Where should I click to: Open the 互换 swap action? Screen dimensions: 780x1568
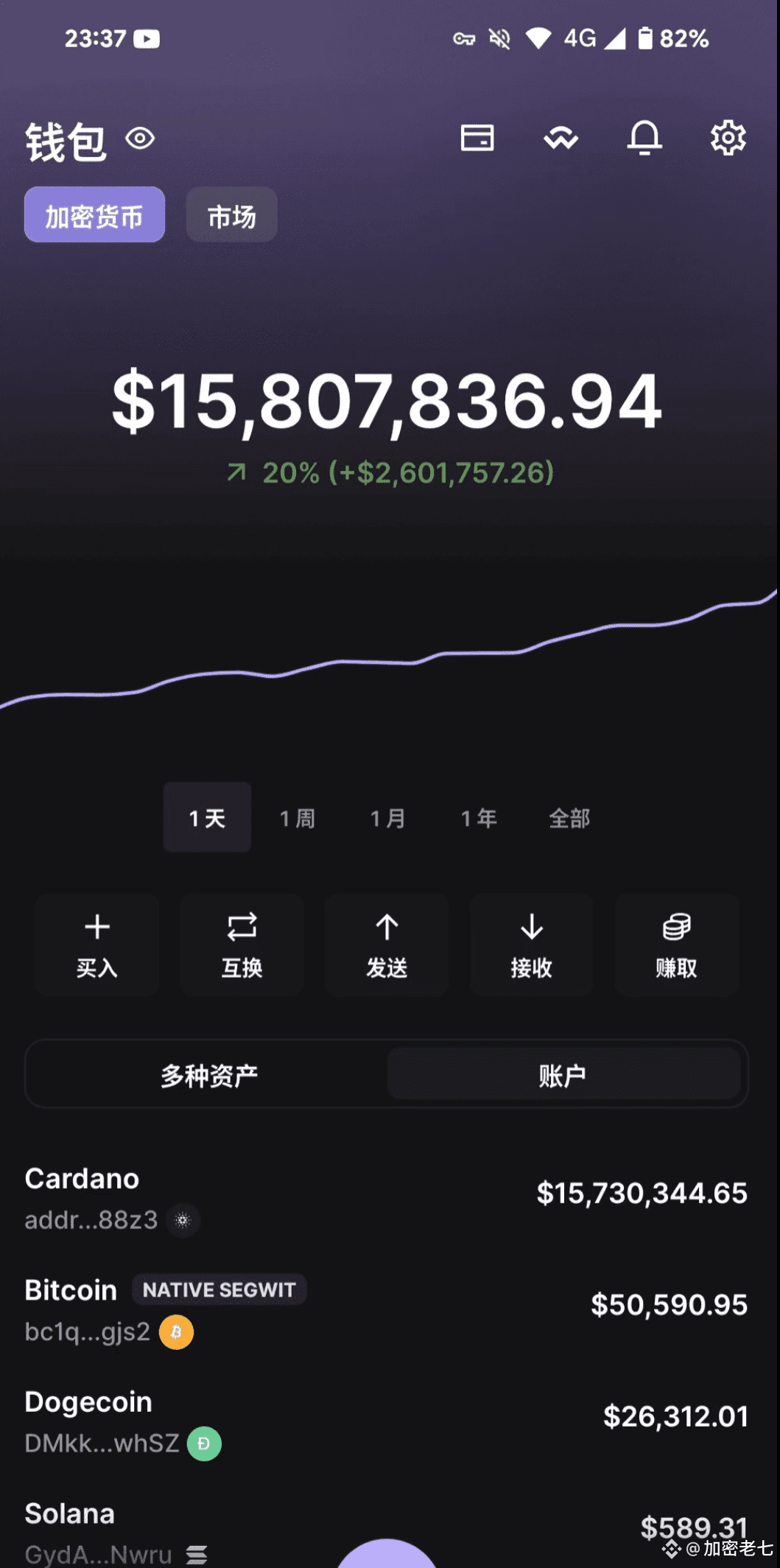tap(242, 945)
